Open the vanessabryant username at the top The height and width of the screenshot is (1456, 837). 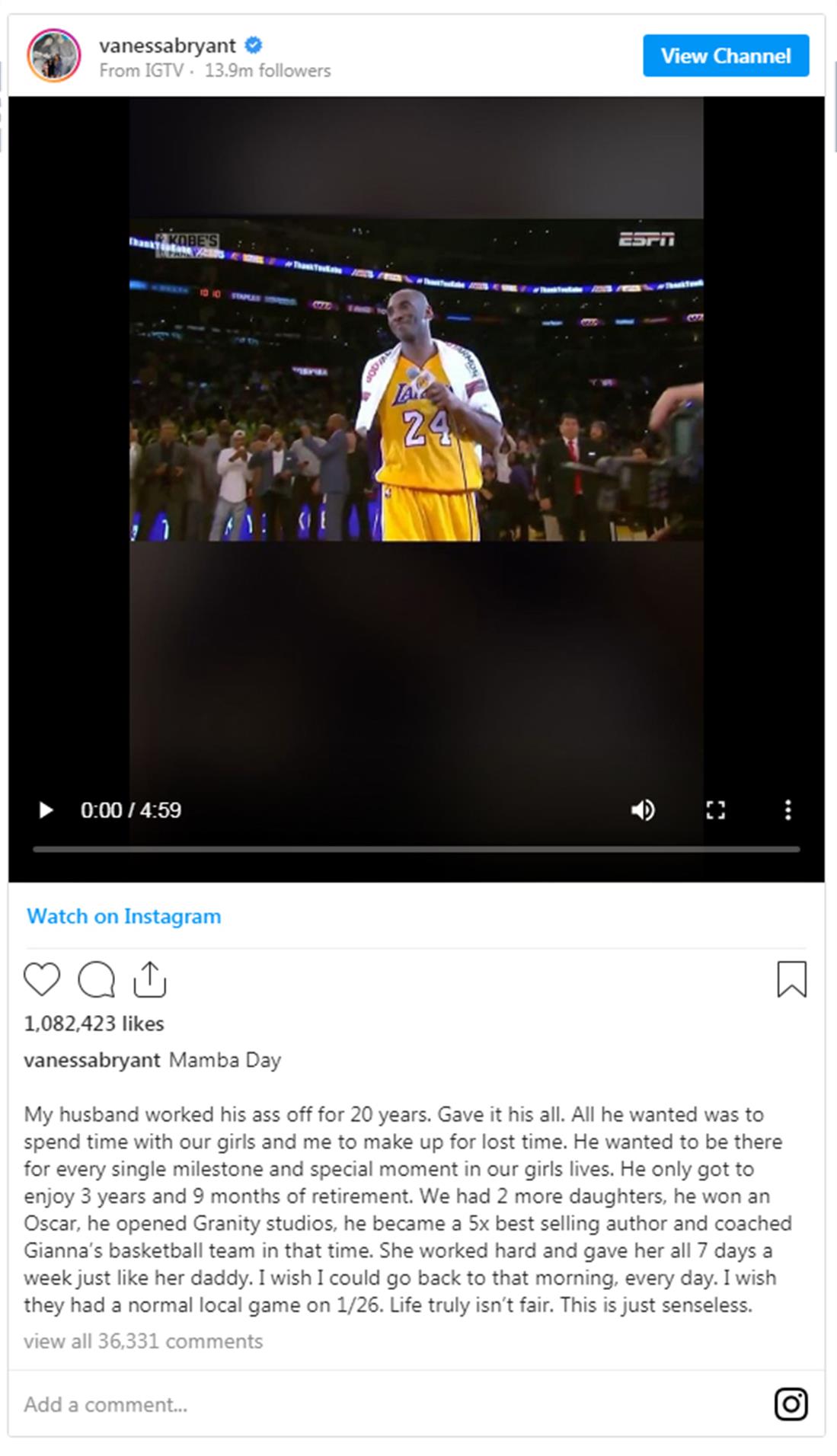(168, 46)
